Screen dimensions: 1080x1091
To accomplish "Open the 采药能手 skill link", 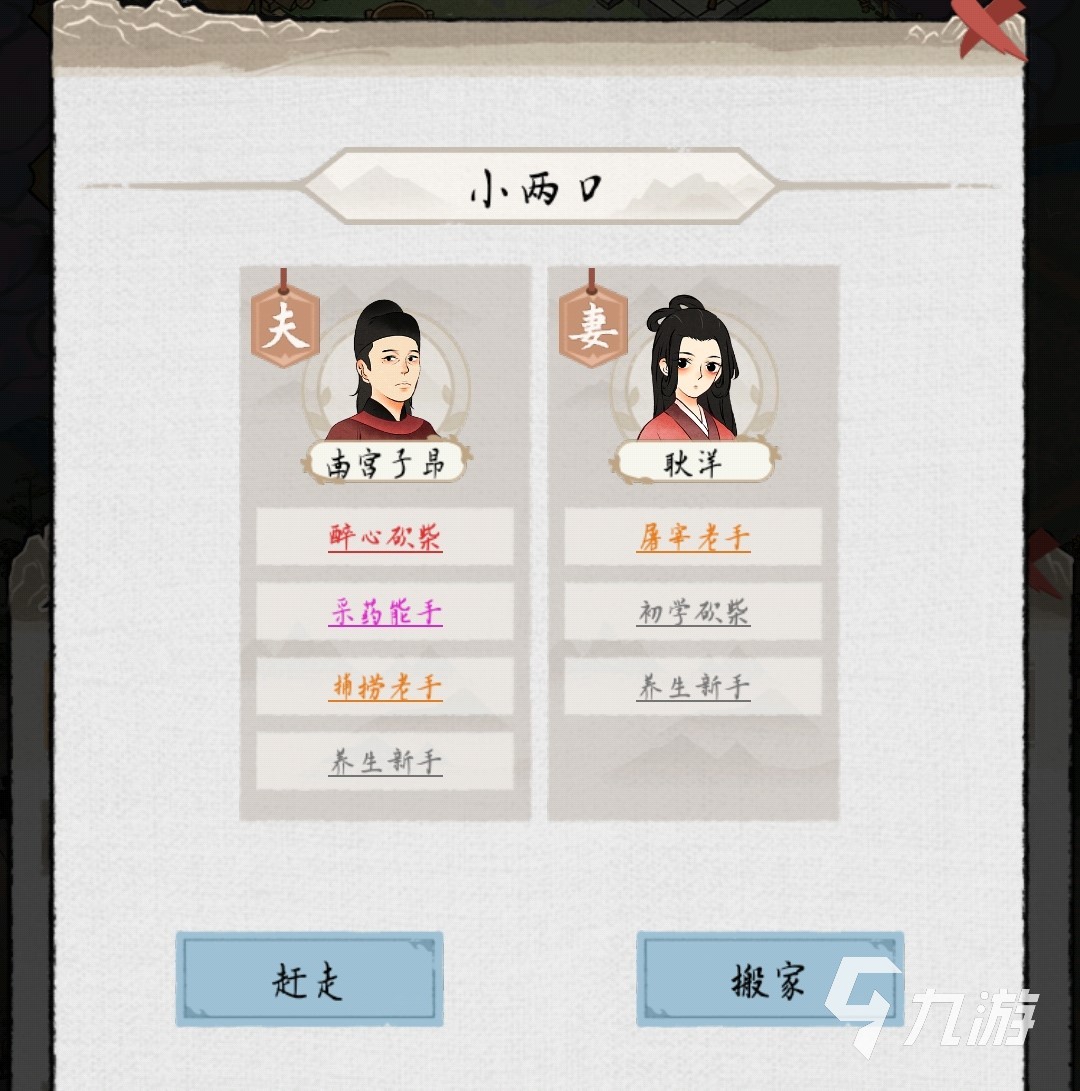I will 385,612.
